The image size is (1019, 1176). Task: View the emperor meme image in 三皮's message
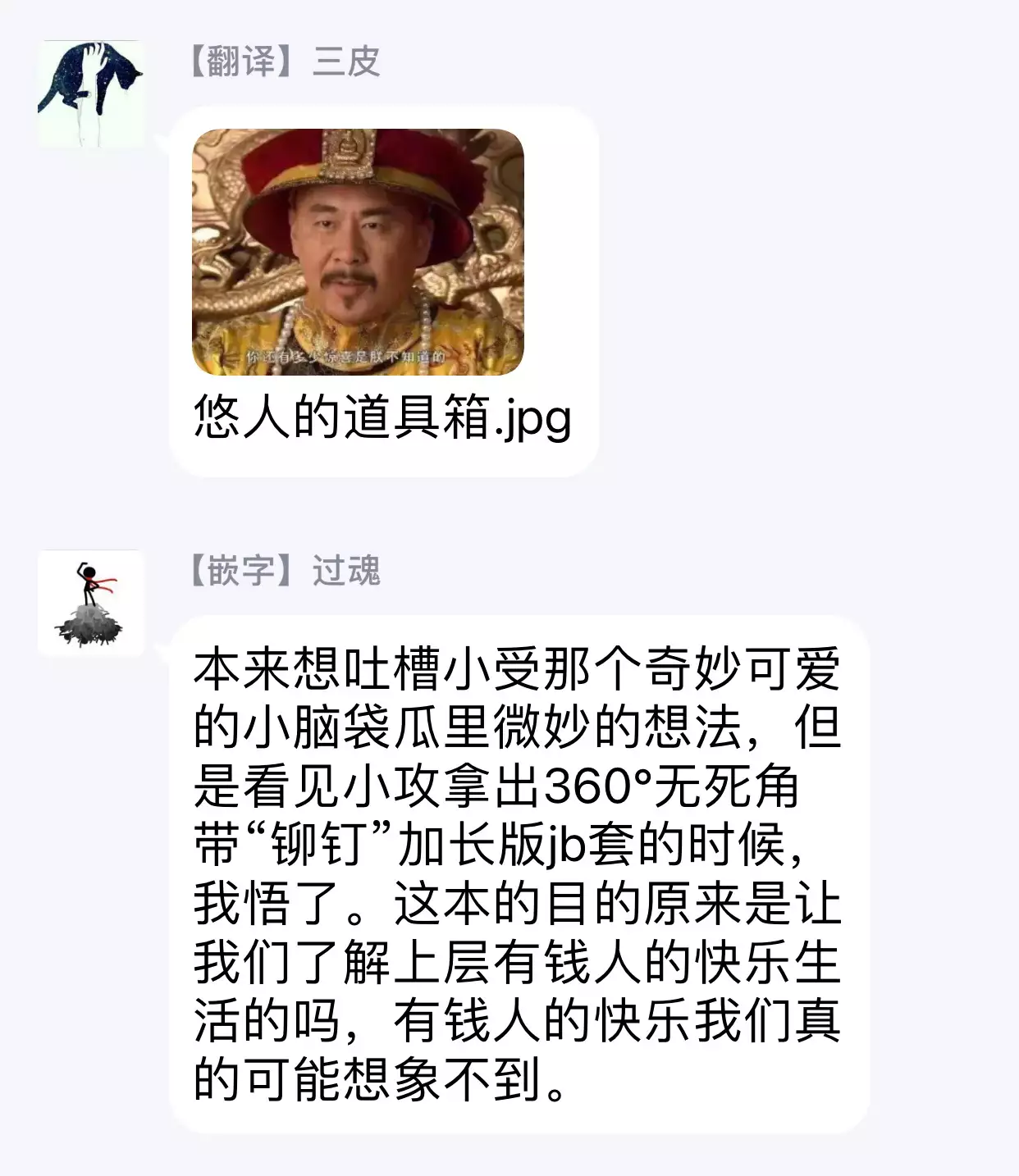point(358,252)
